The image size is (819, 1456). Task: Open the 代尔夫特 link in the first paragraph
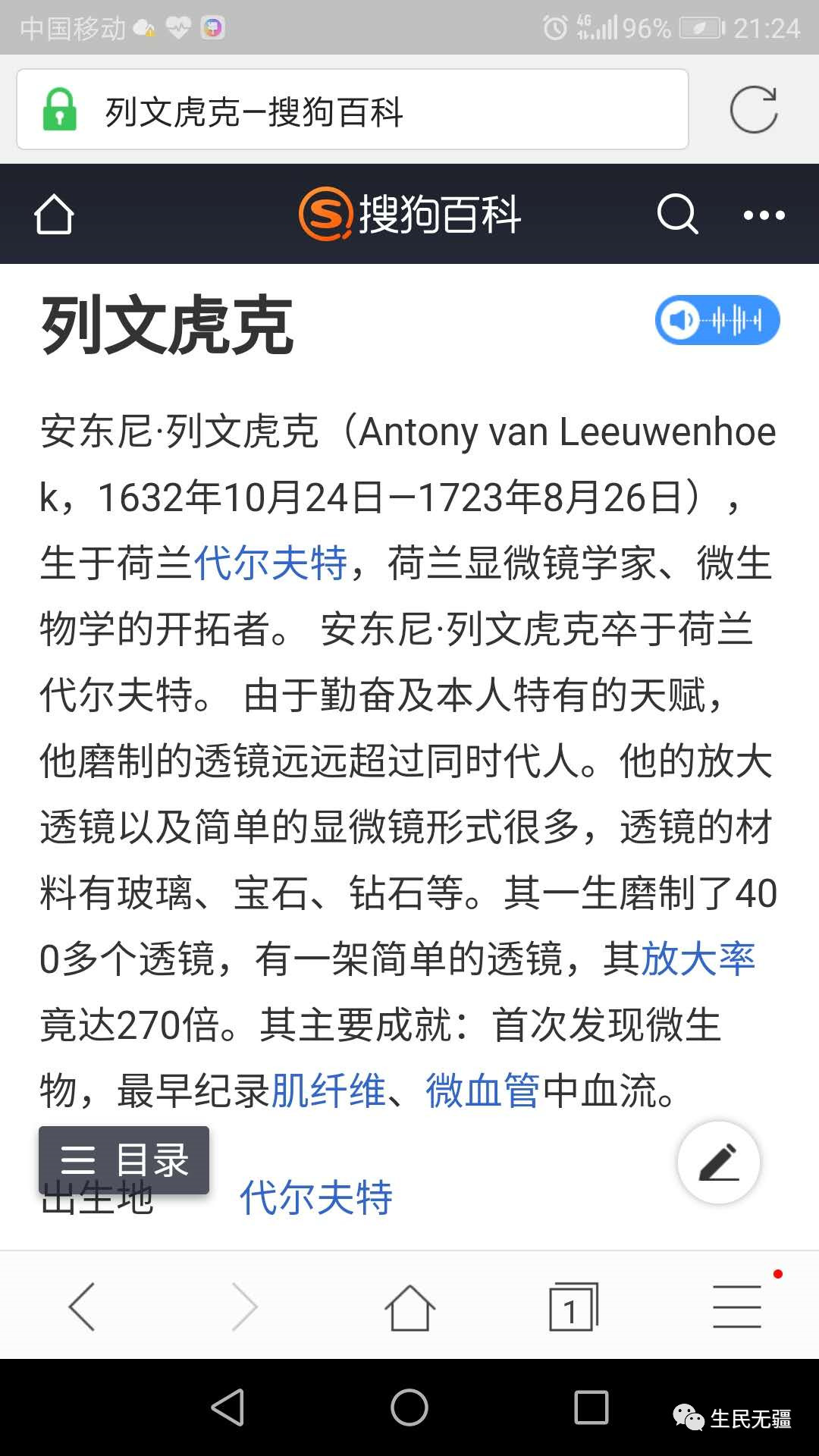pyautogui.click(x=271, y=563)
